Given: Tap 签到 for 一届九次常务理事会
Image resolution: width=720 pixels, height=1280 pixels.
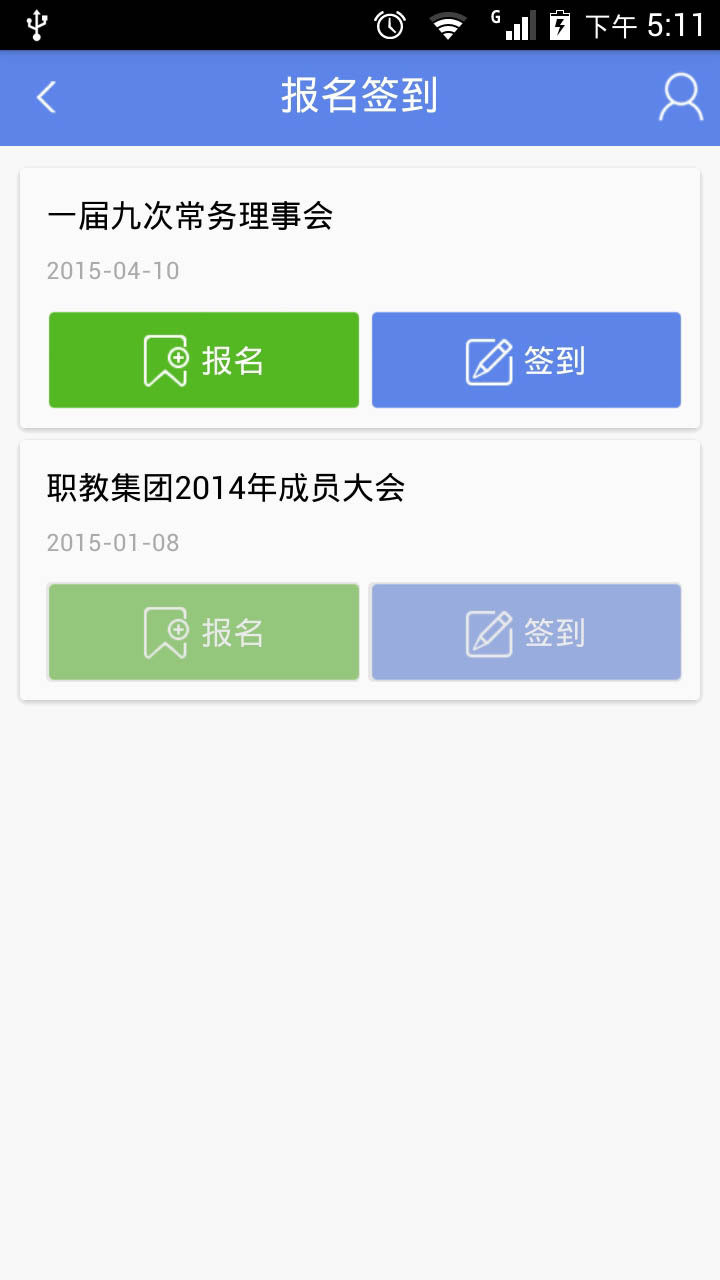Looking at the screenshot, I should (526, 360).
